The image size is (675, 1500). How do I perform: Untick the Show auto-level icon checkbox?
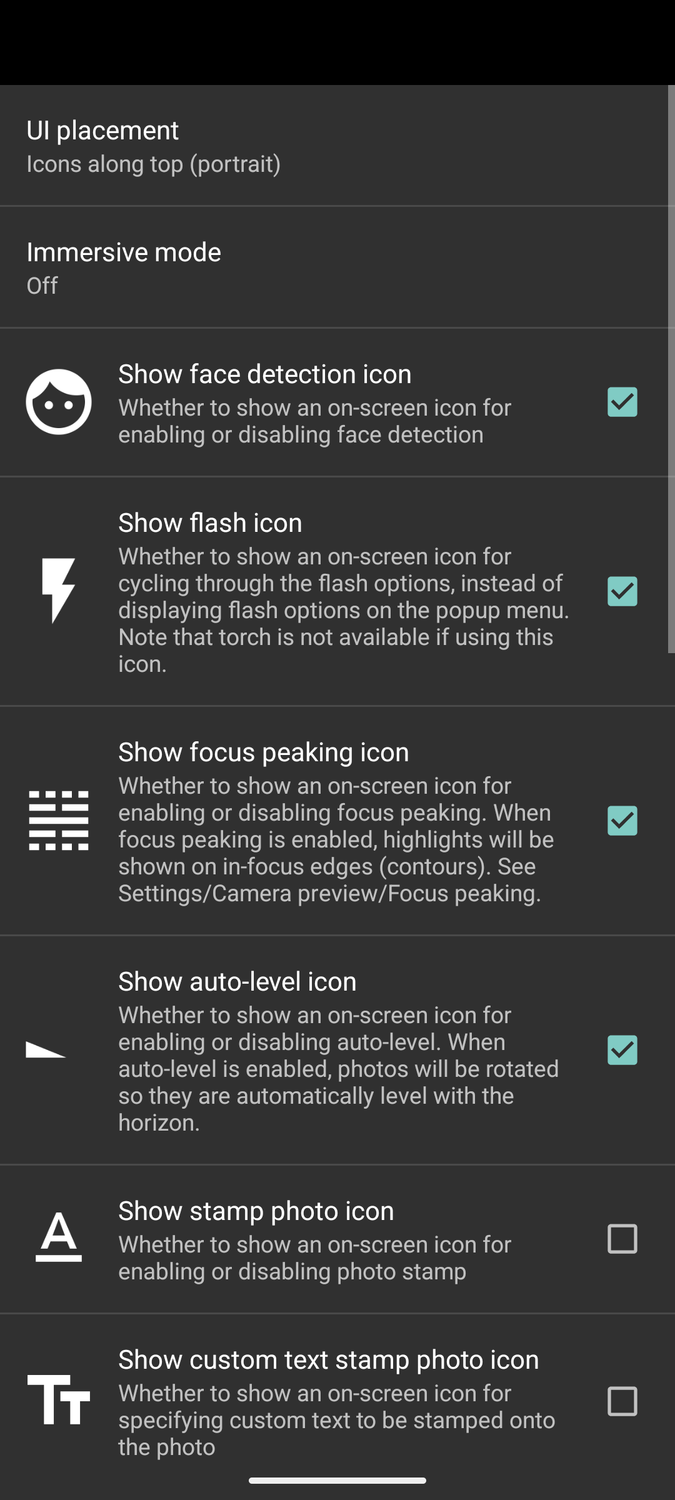click(622, 1050)
